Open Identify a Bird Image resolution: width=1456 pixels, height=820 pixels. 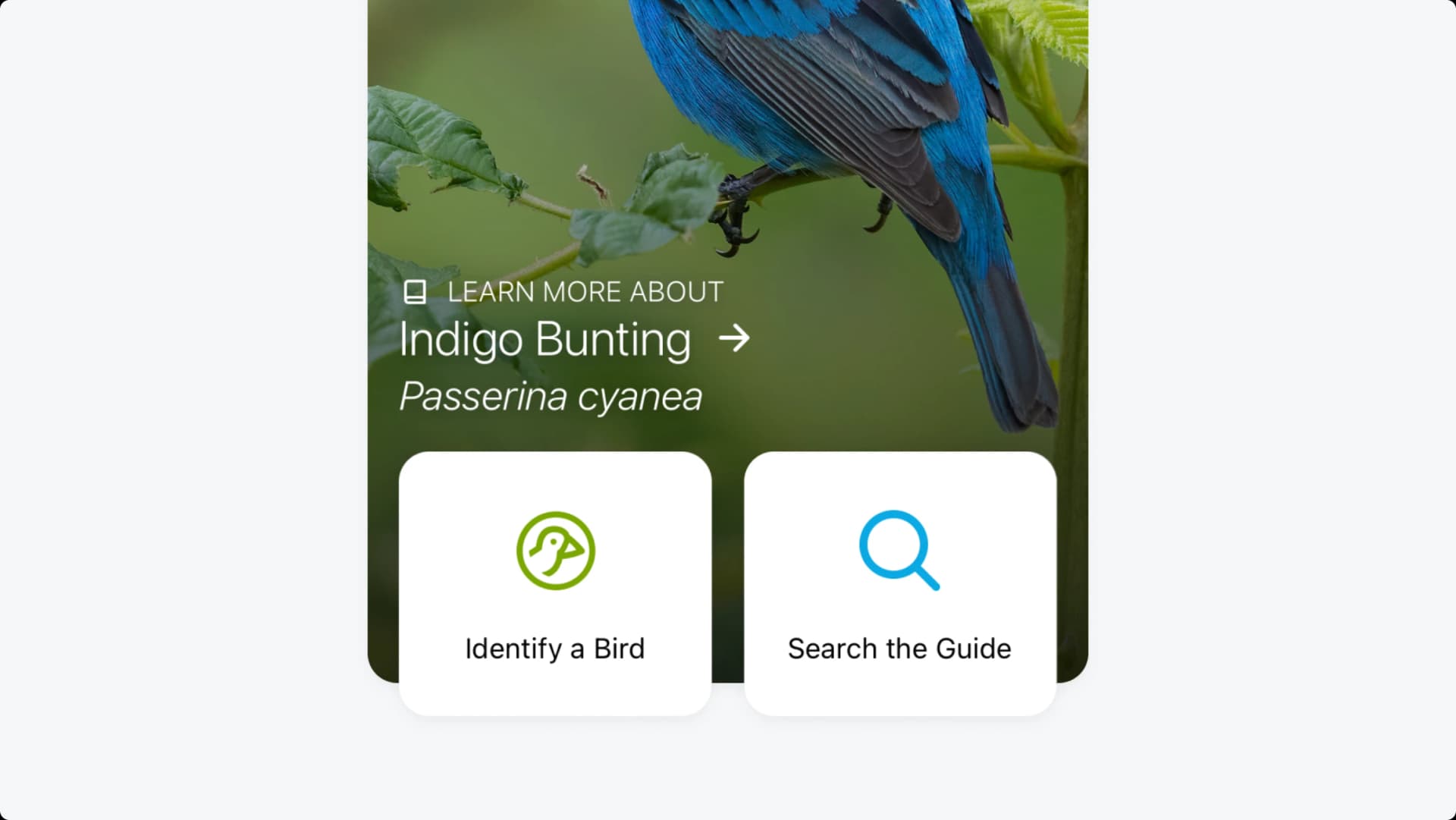coord(555,583)
